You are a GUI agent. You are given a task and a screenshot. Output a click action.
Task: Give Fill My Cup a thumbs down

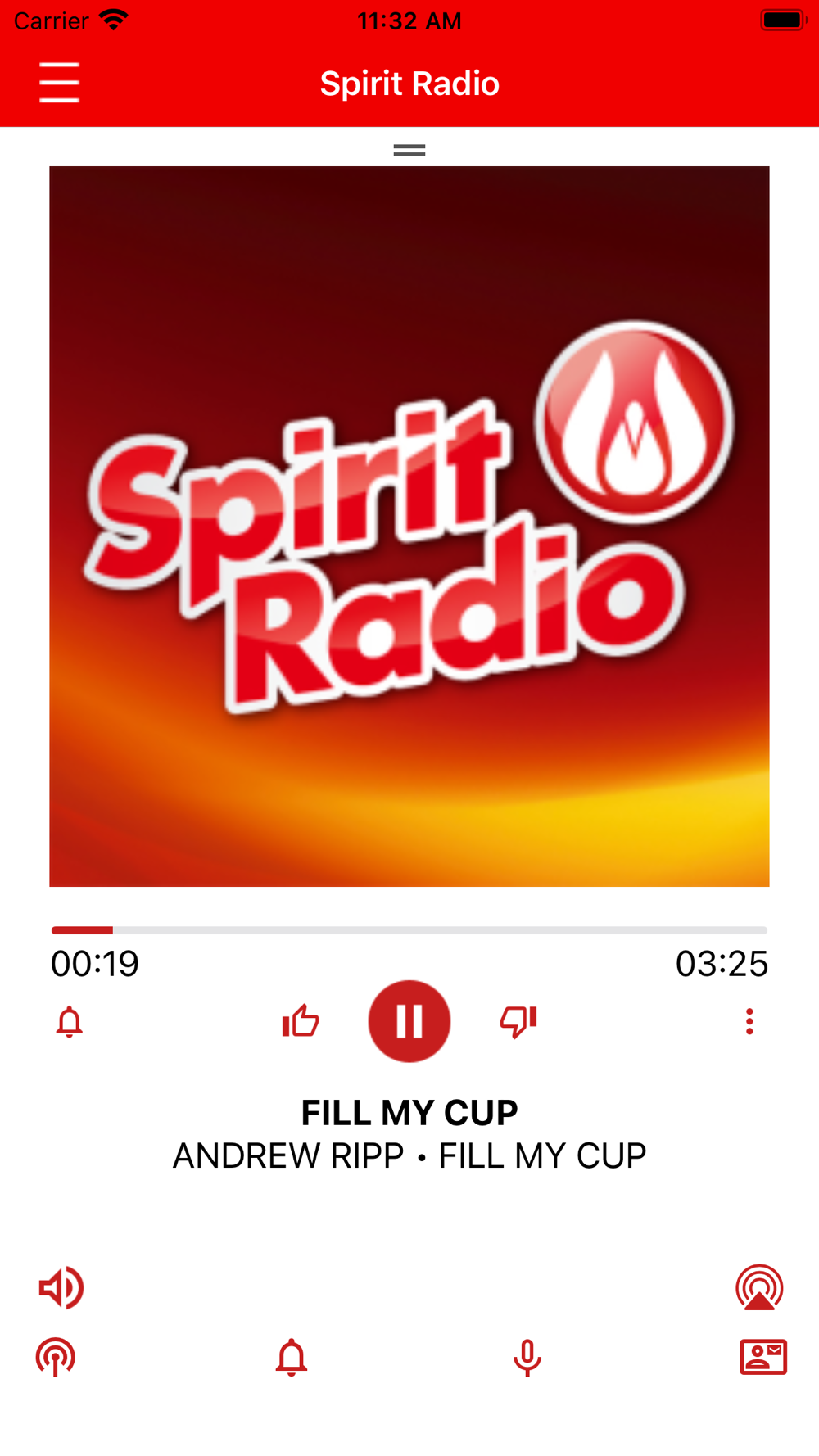[518, 1021]
